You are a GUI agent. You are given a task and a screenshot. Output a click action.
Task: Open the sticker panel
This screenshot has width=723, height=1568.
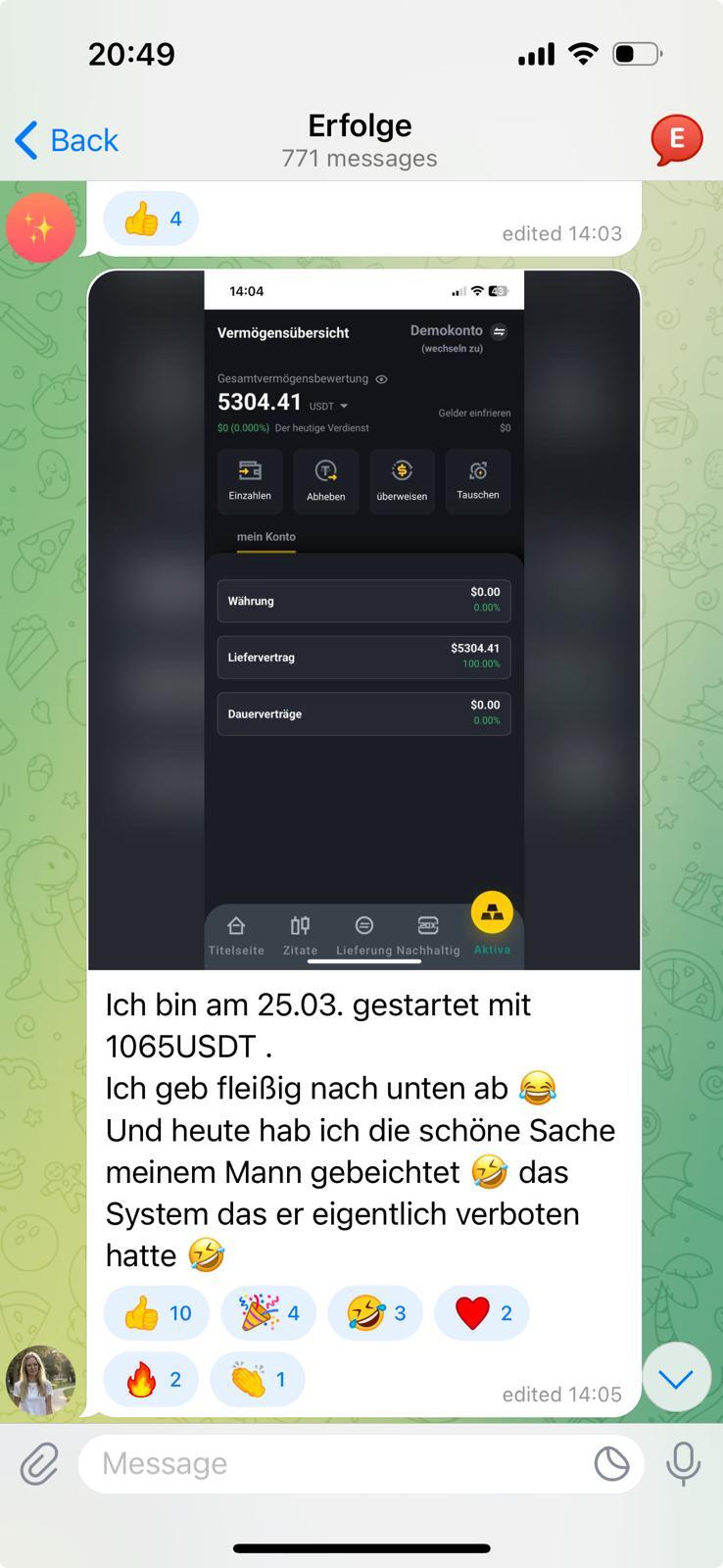(x=611, y=1464)
